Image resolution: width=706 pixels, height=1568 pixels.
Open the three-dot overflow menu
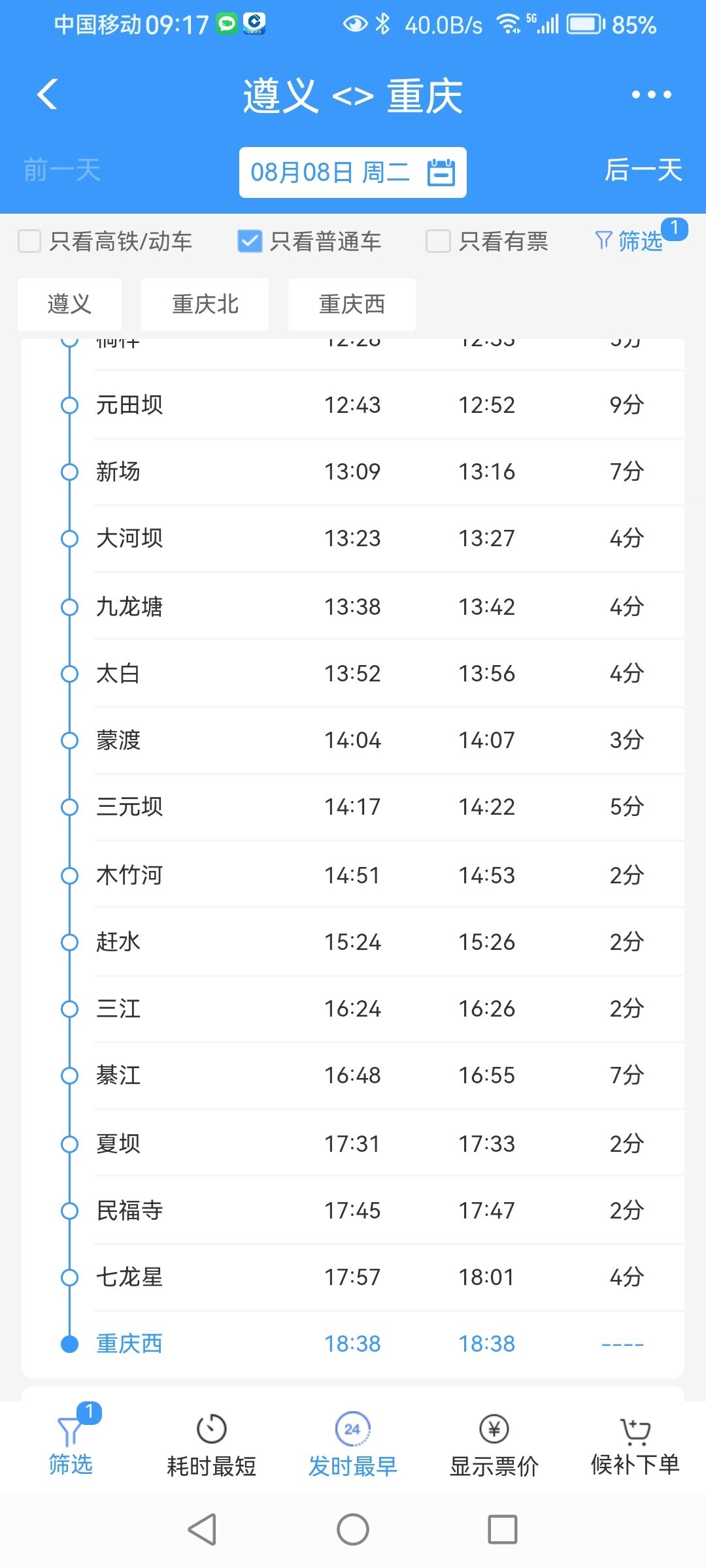click(x=651, y=95)
